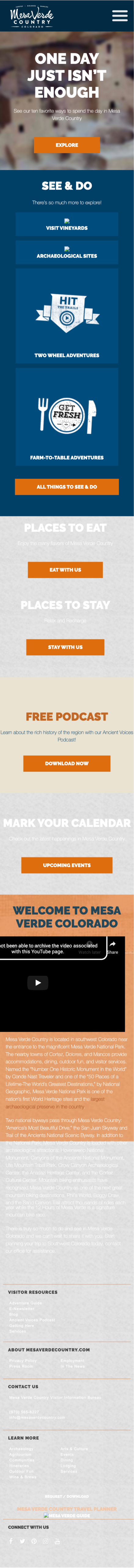
Task: Play the embedded YouTube video
Action: pyautogui.click(x=38, y=982)
